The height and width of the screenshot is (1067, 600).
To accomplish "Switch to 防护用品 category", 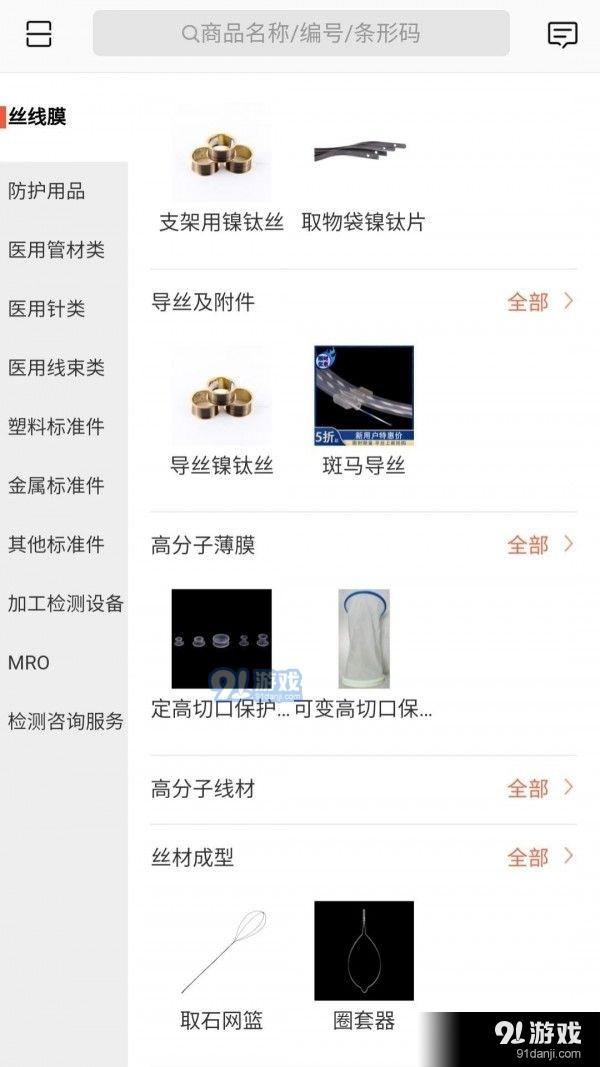I will (47, 191).
